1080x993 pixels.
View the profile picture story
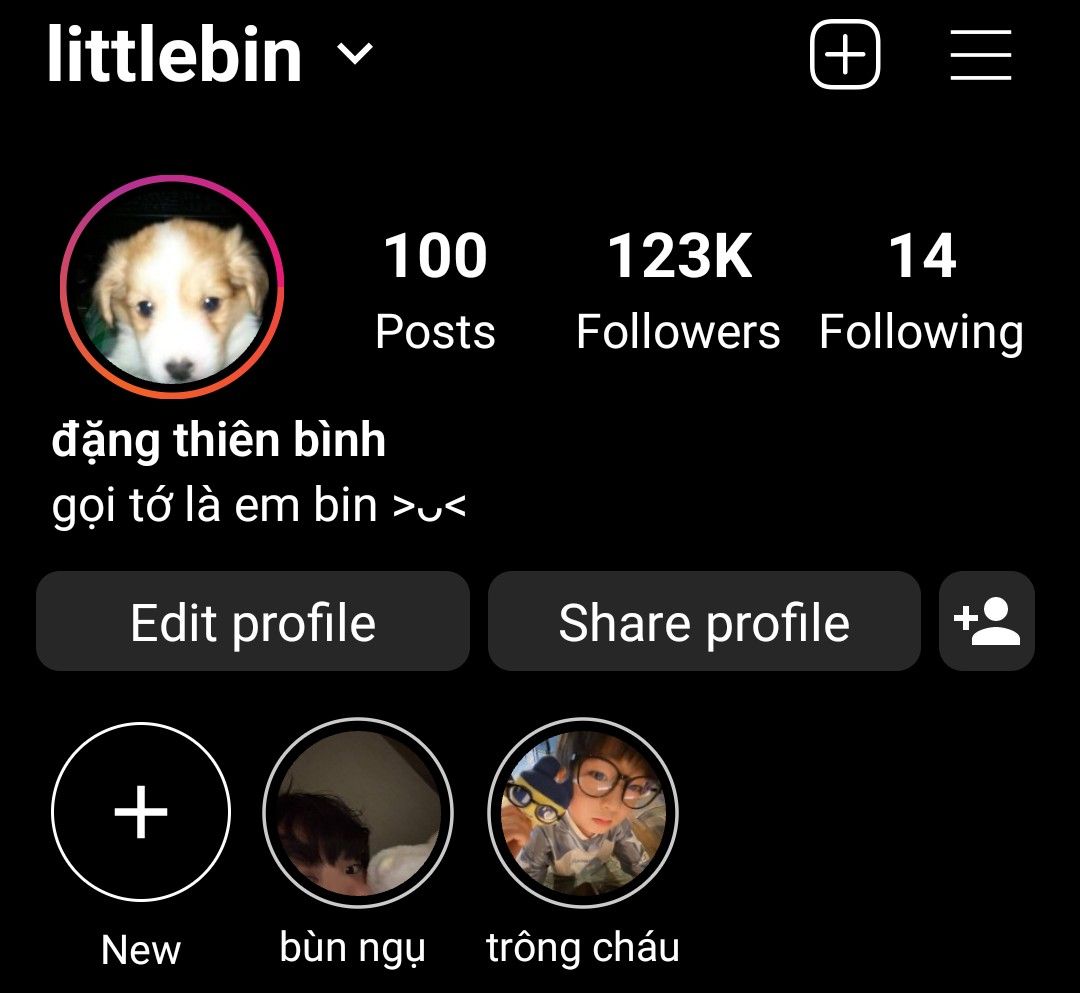click(172, 286)
